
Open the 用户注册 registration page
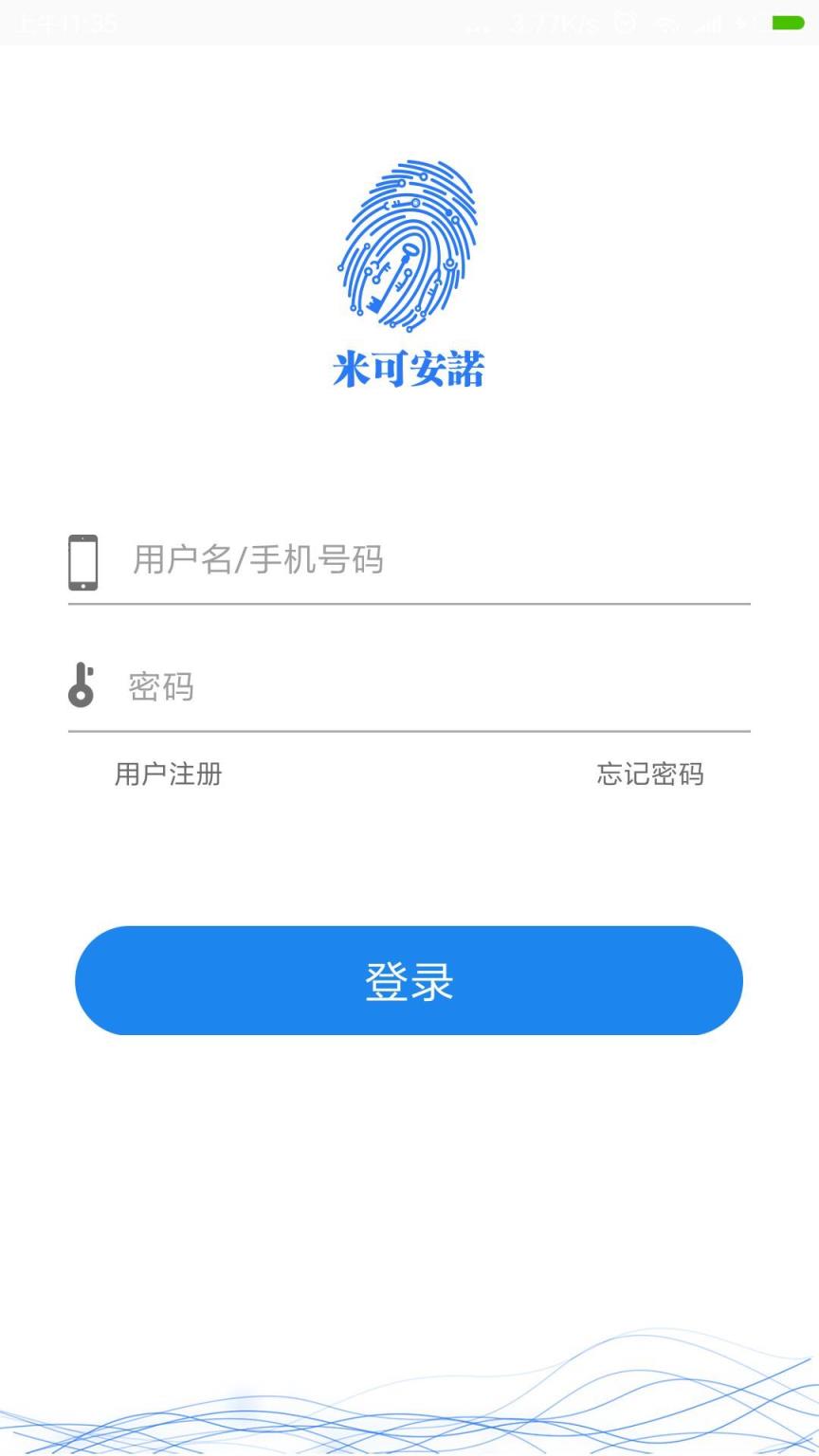click(x=168, y=774)
